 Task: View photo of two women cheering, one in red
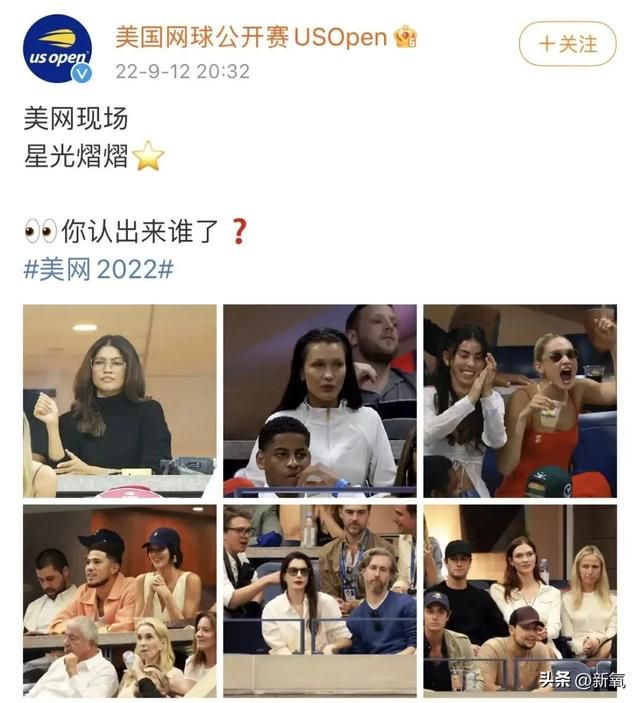[x=519, y=400]
